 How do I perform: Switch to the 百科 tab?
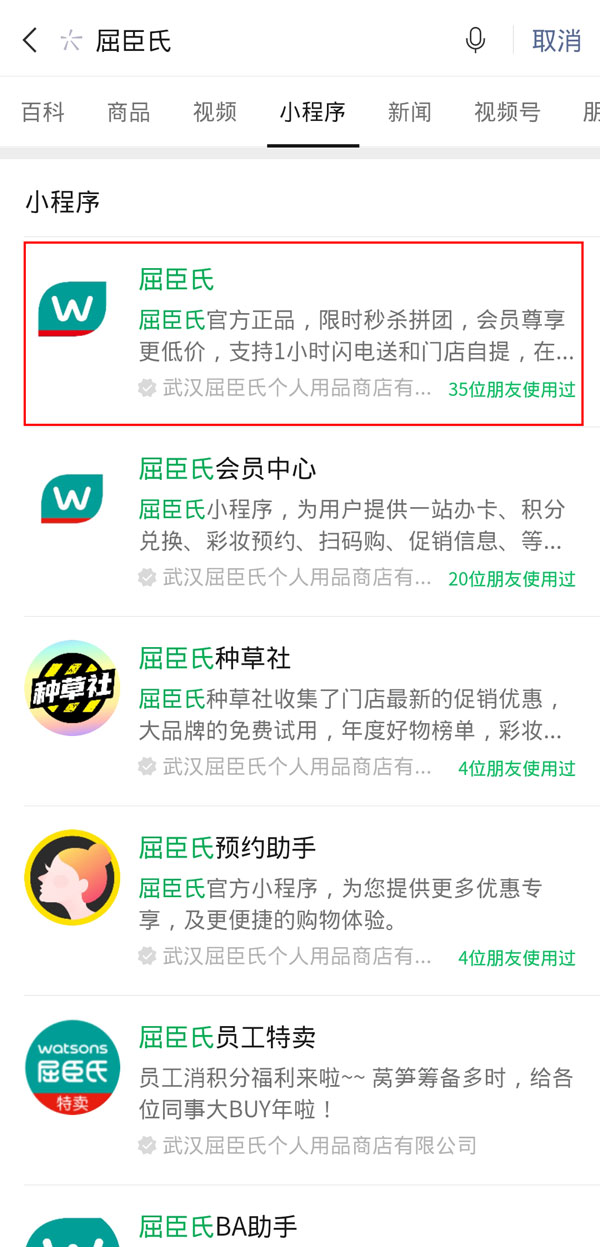coord(43,112)
